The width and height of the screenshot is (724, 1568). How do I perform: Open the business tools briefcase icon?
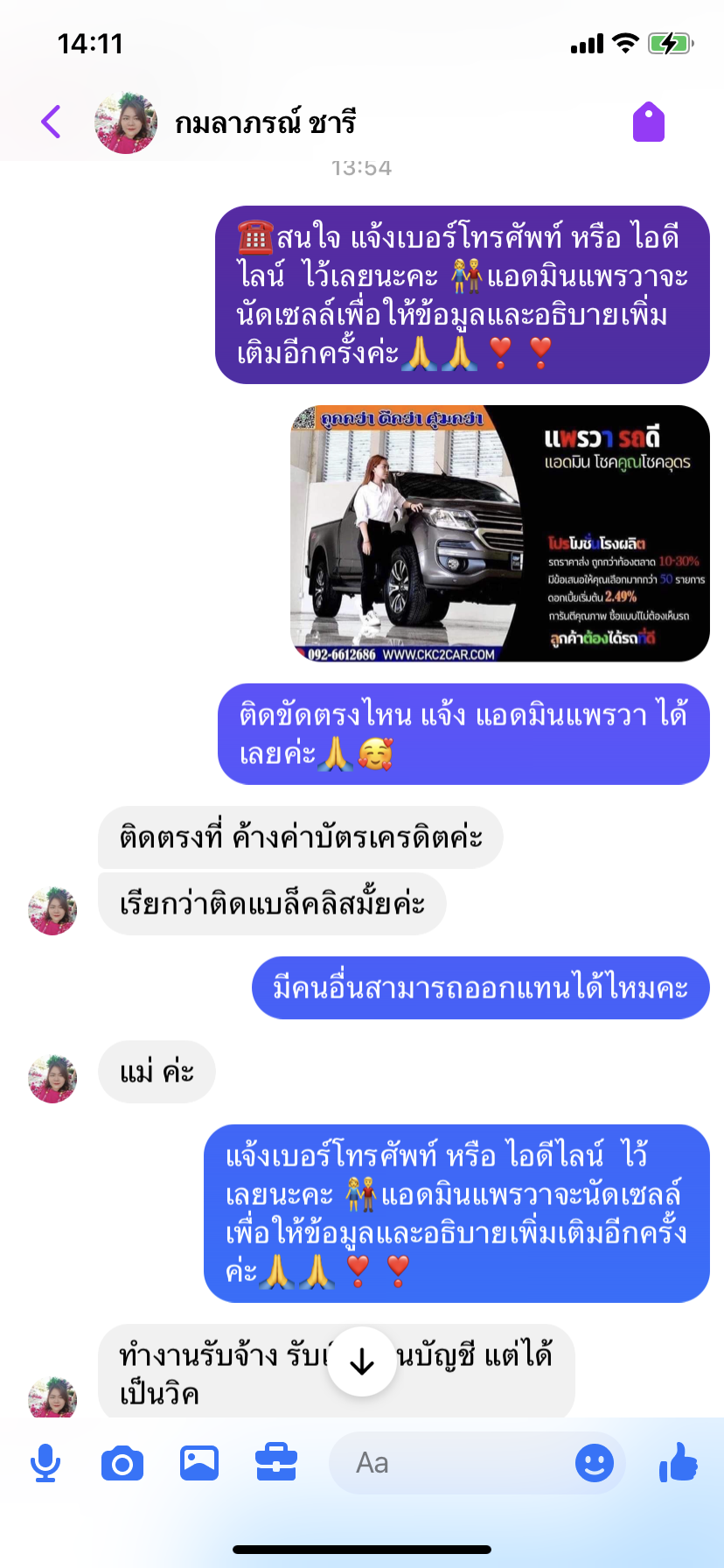276,1463
